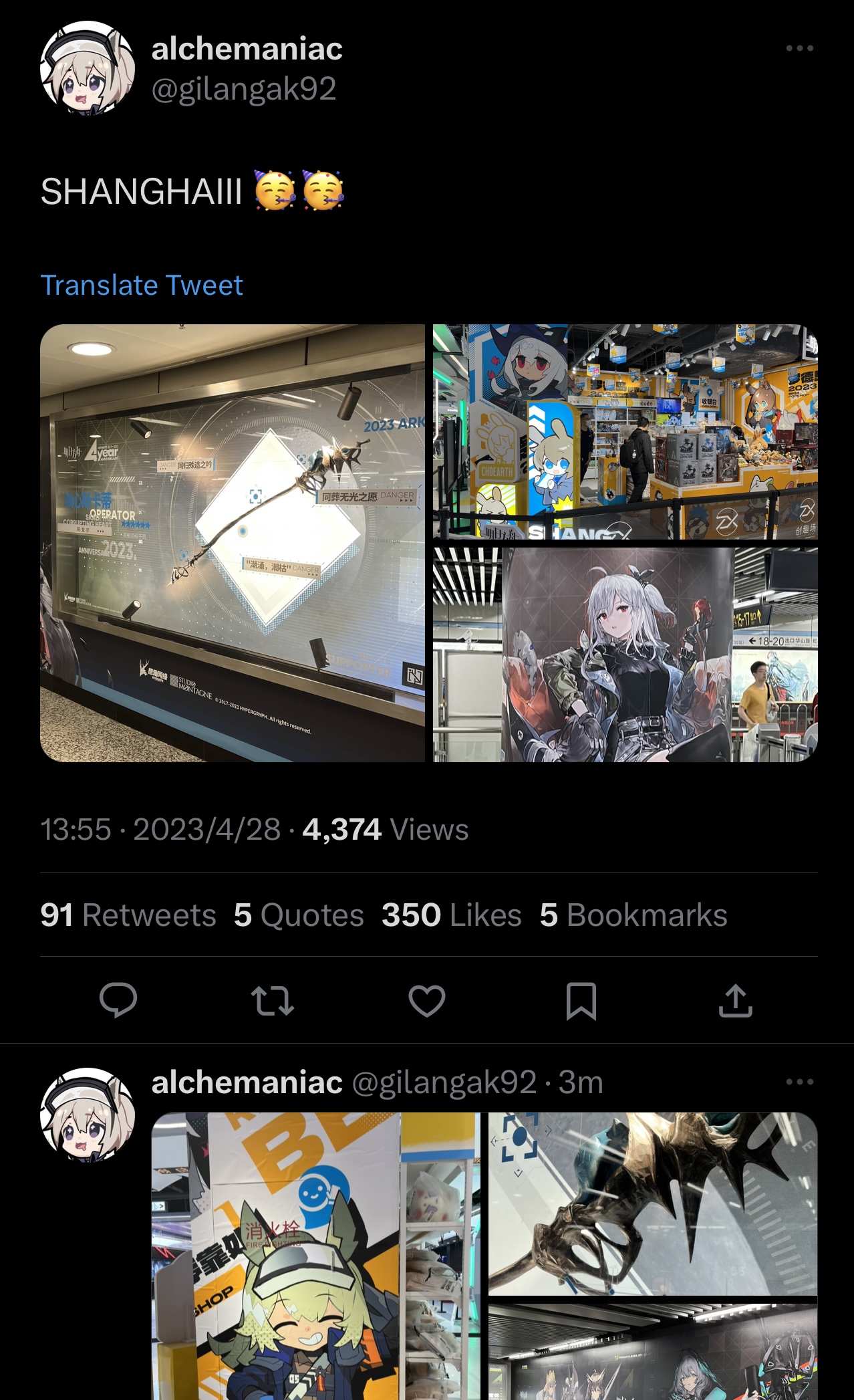Bookmark the SHANGHAIII tweet
Viewport: 854px width, 1400px height.
tap(581, 1000)
